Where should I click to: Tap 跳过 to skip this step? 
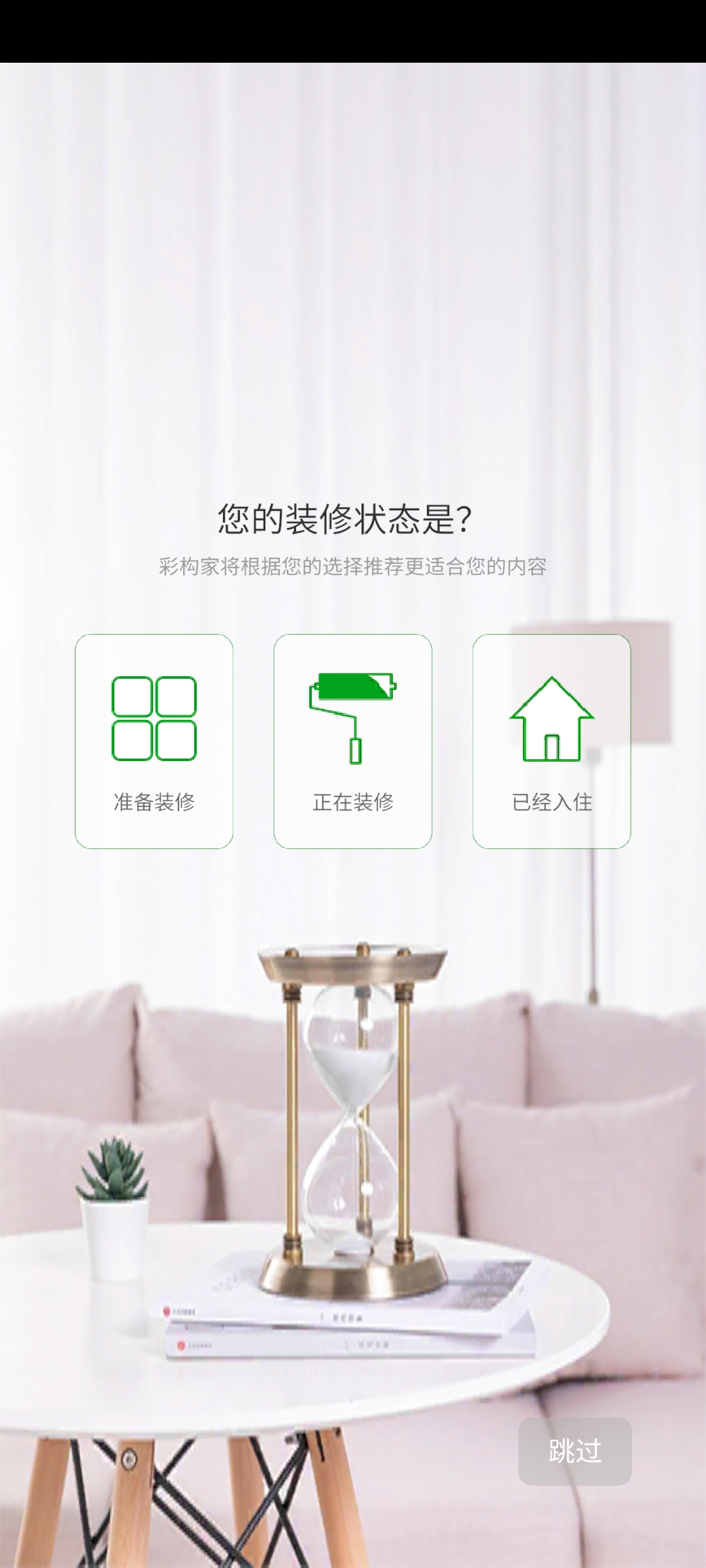pyautogui.click(x=575, y=1451)
